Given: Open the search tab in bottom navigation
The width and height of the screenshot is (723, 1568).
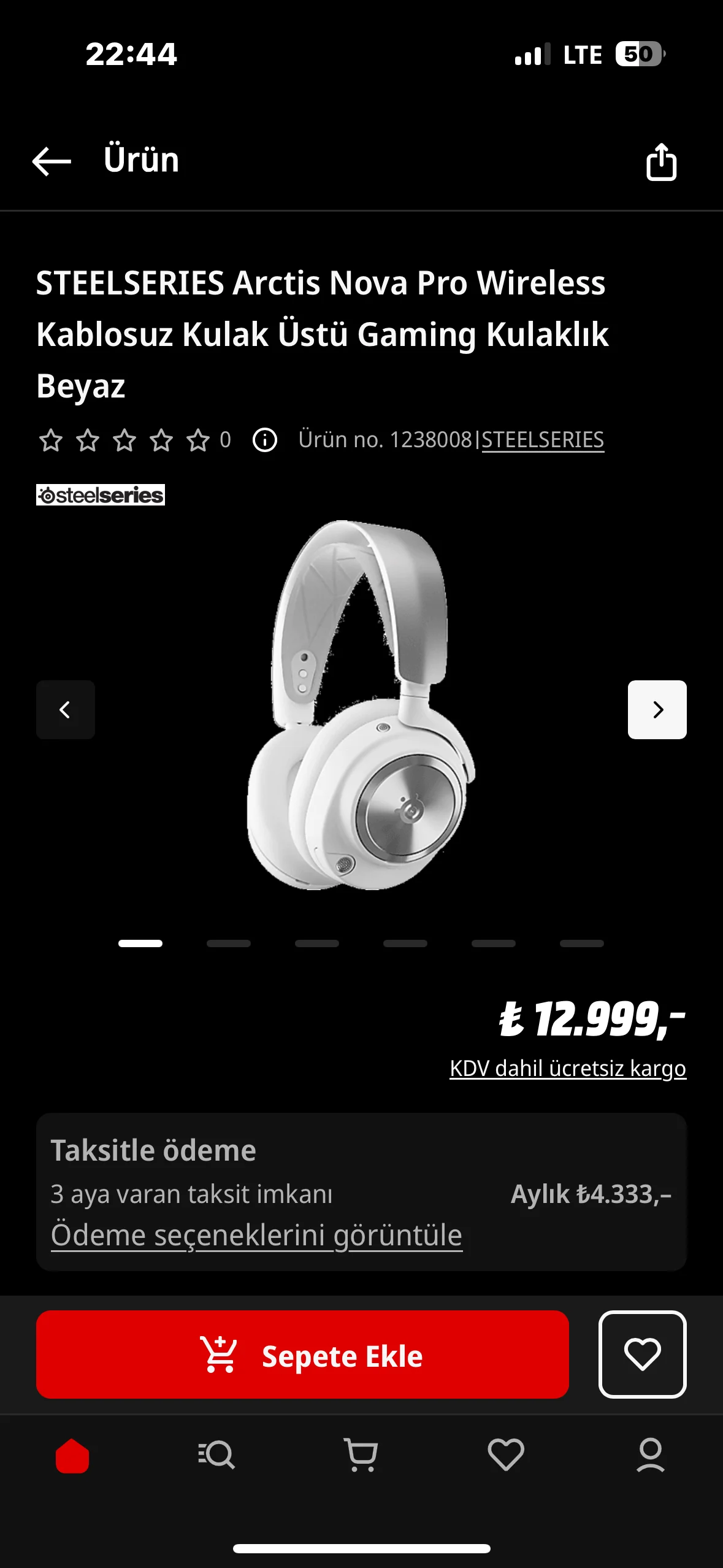Looking at the screenshot, I should [217, 1455].
